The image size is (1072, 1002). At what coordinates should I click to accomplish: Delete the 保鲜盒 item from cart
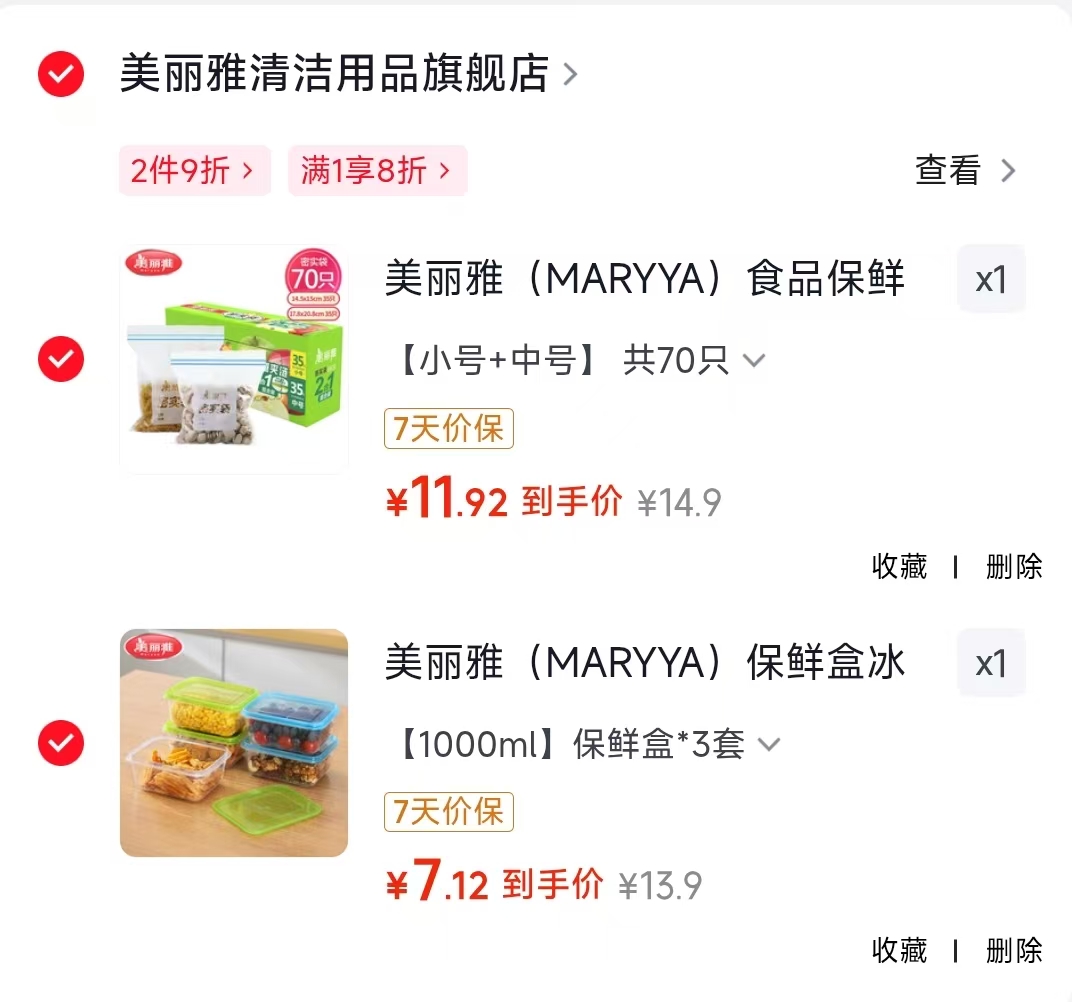pyautogui.click(x=1014, y=951)
